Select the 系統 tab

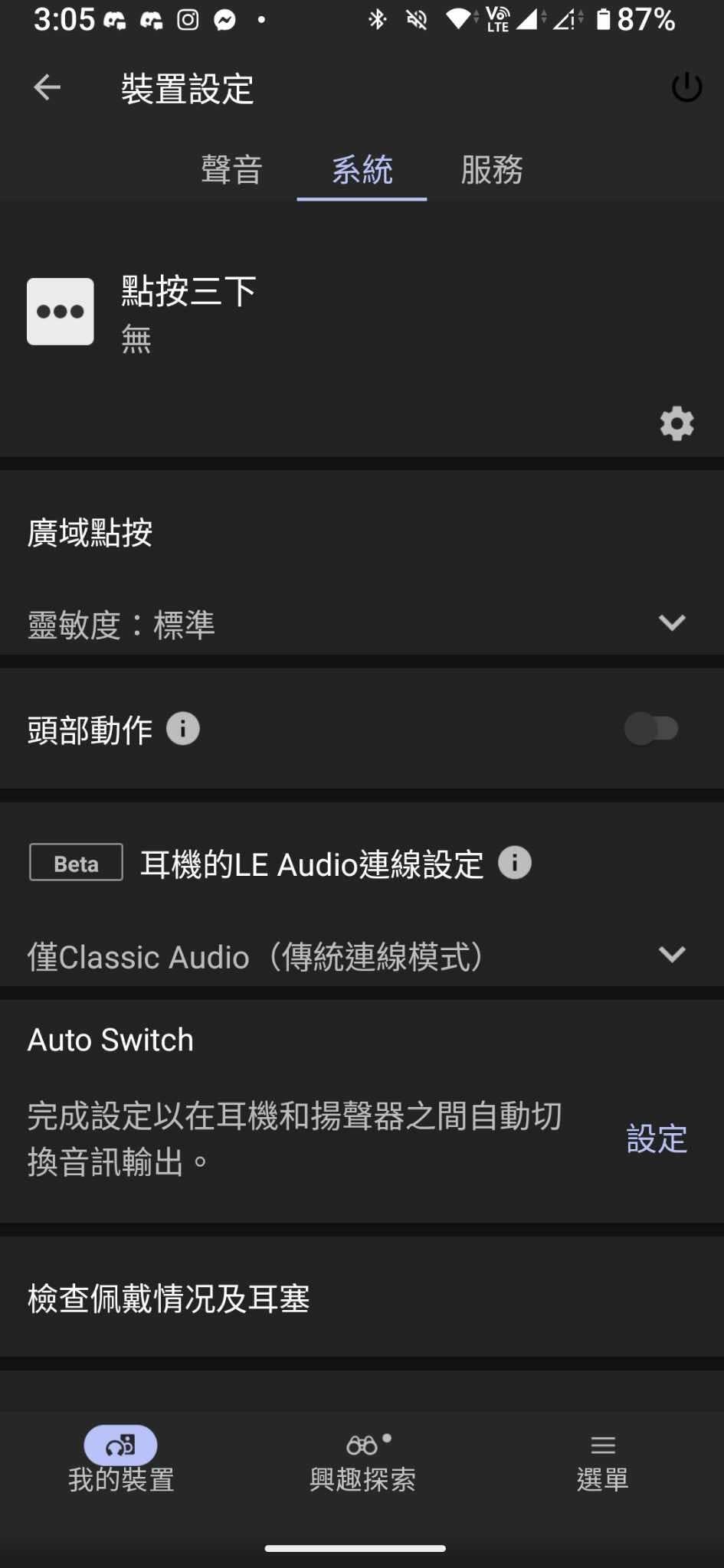pos(362,169)
